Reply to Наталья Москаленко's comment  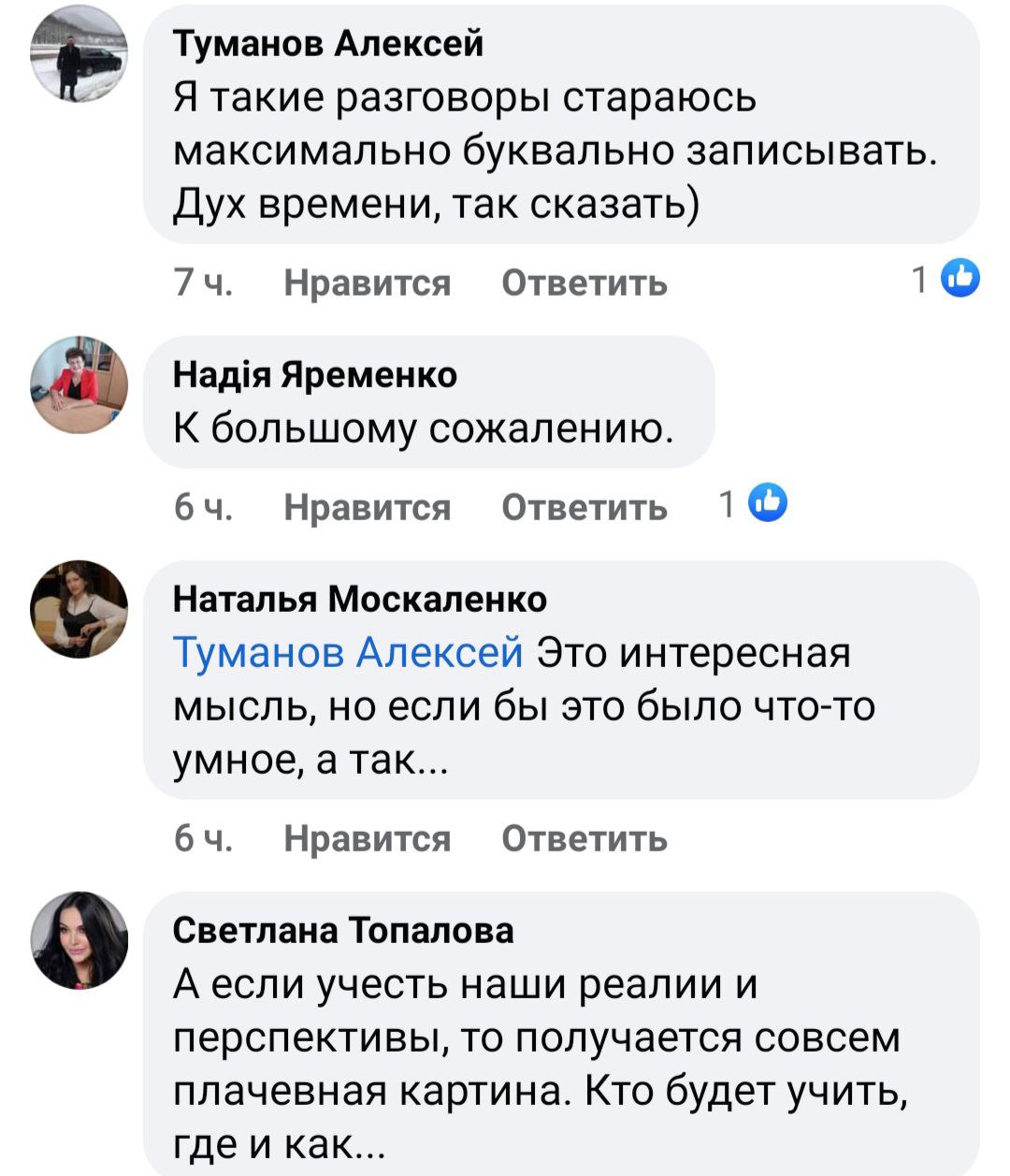(x=584, y=838)
